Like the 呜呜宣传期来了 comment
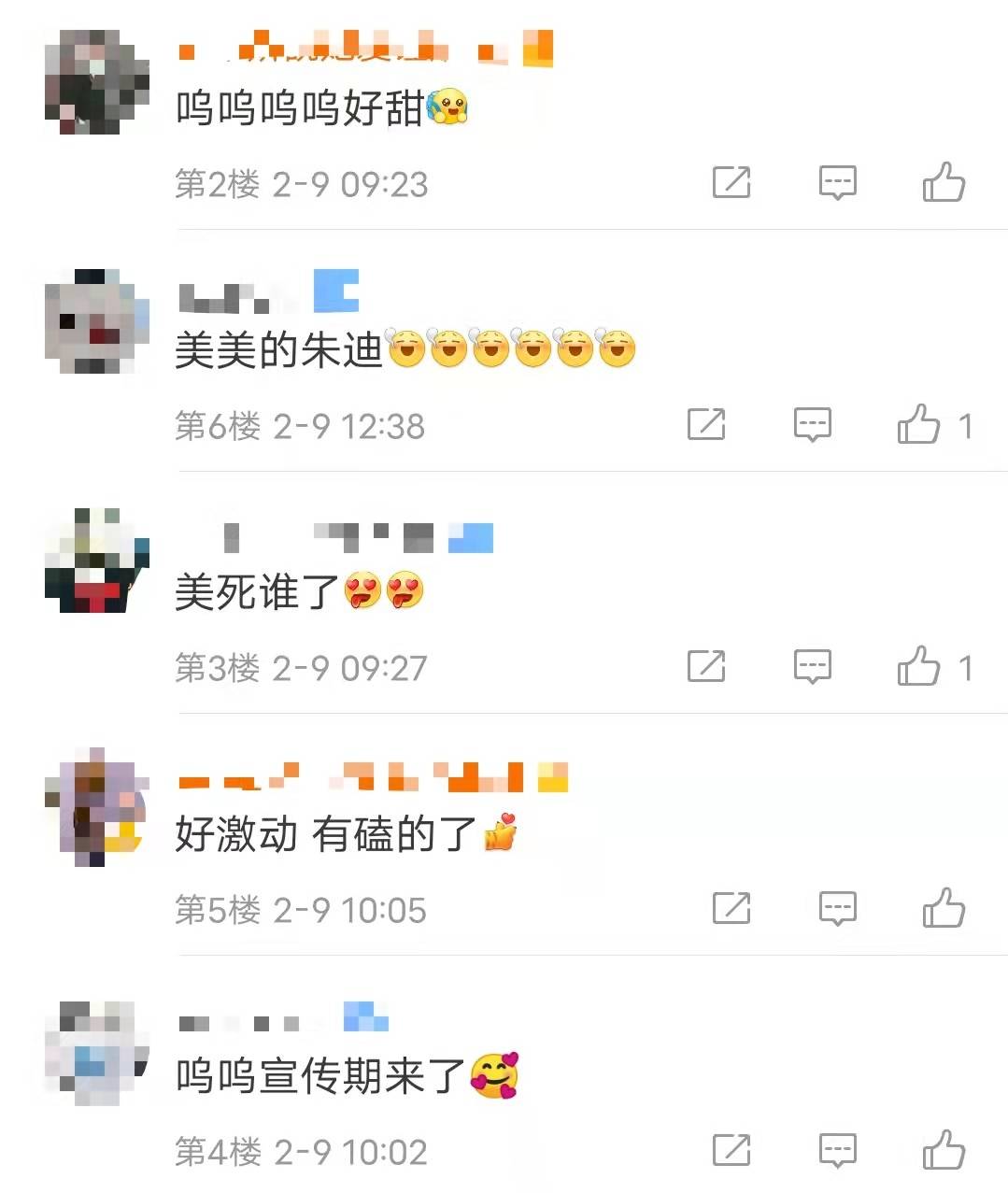1008x1193 pixels. 944,1150
